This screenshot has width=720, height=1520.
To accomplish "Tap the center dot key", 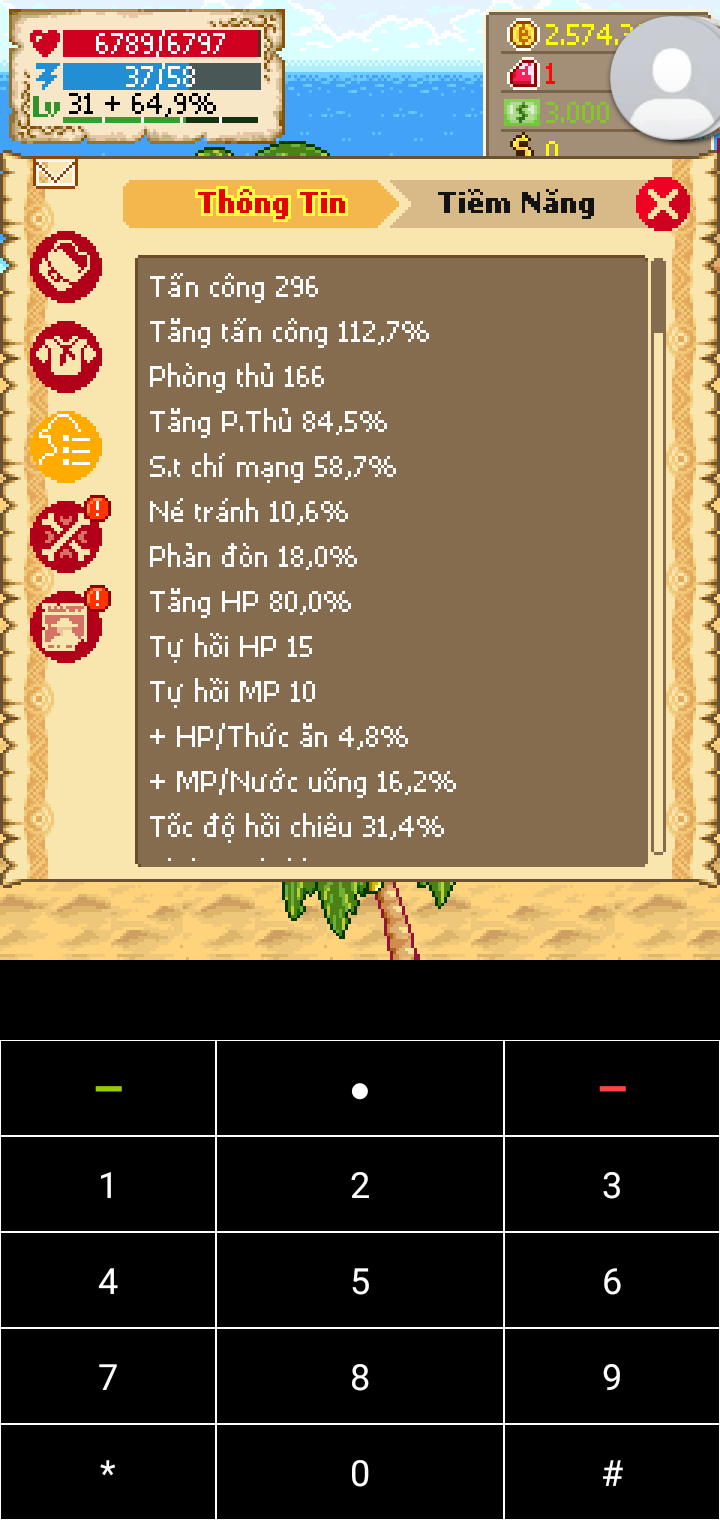I will click(x=360, y=1088).
